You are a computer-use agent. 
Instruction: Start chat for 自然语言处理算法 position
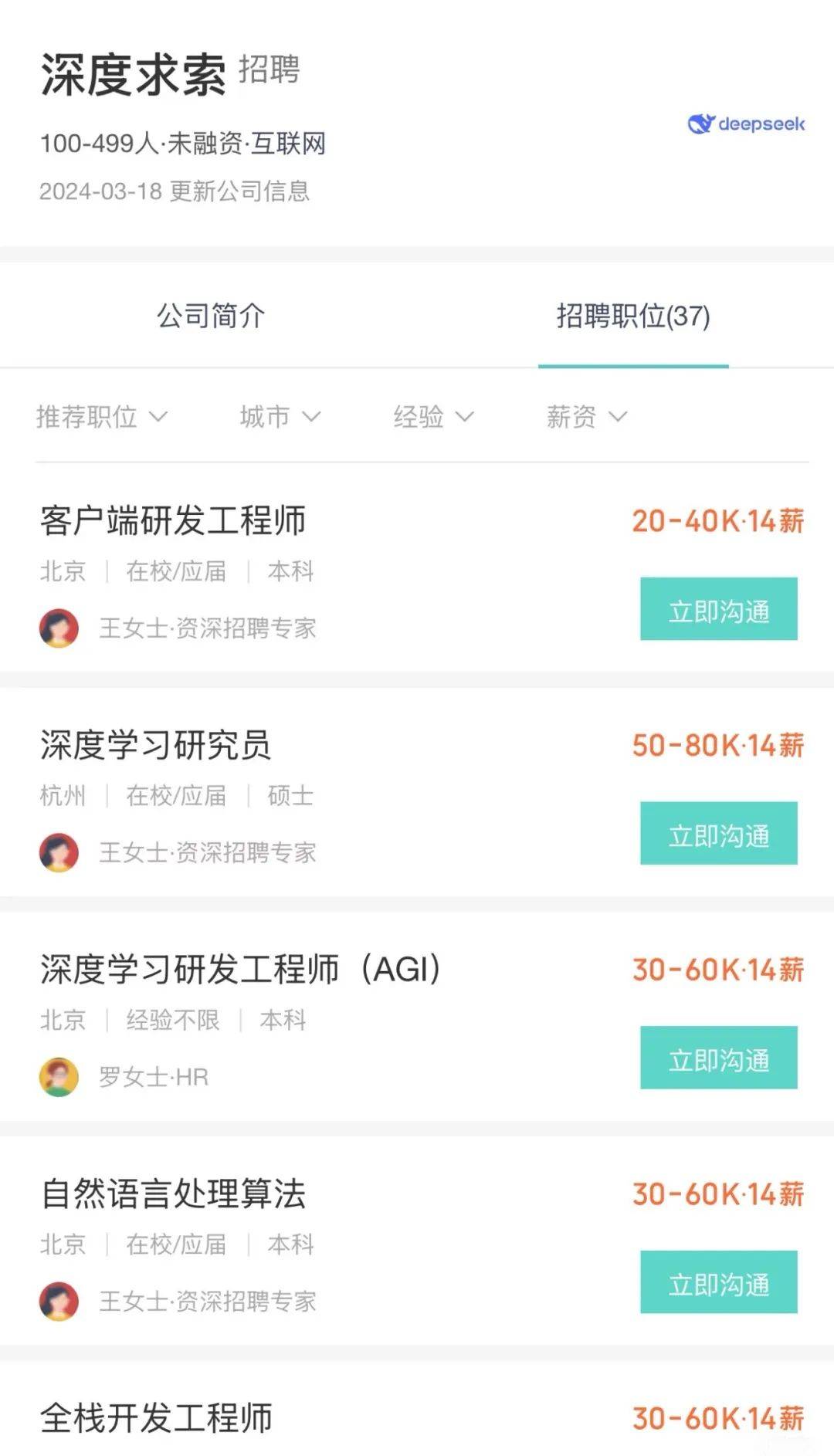click(x=718, y=1282)
